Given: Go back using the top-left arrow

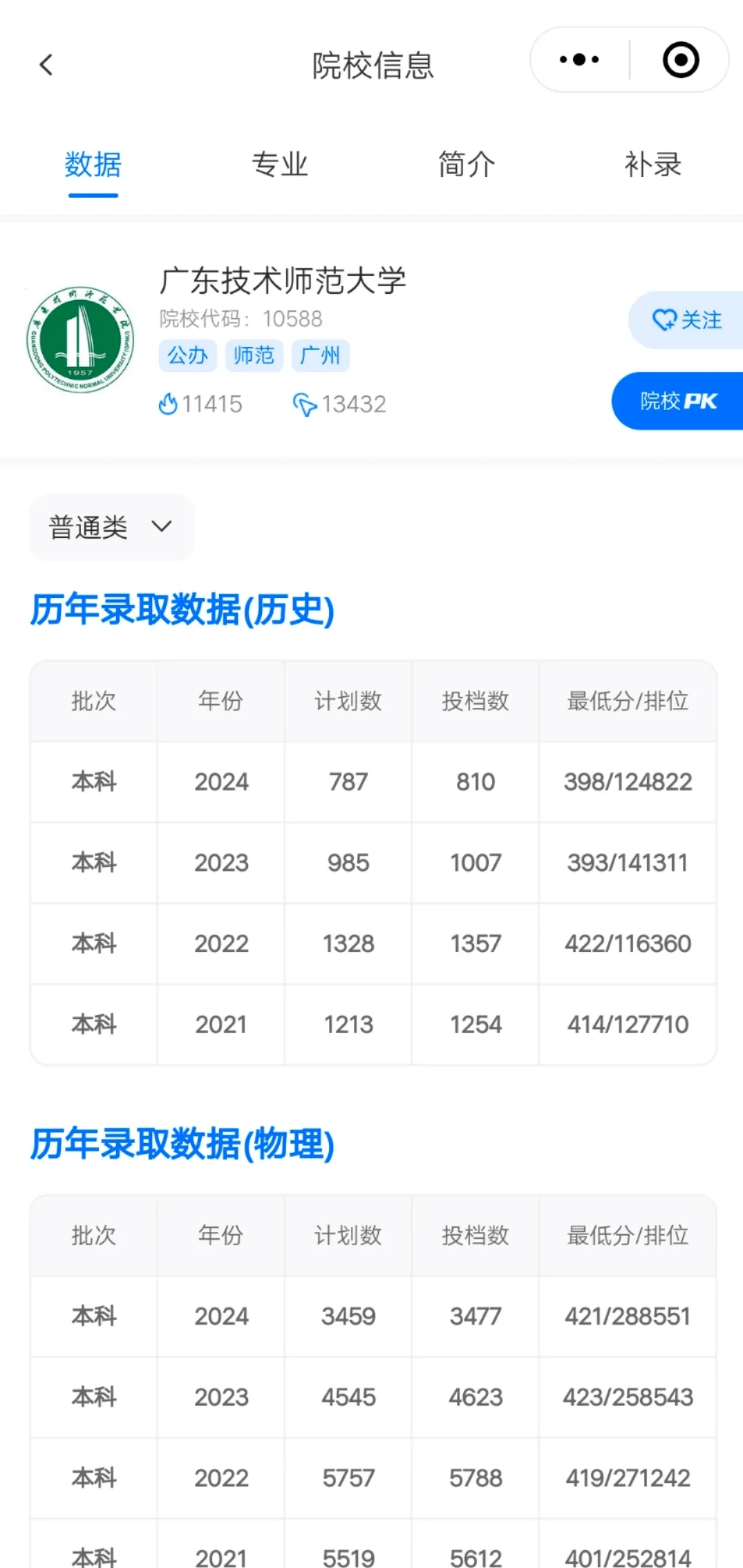Looking at the screenshot, I should tap(46, 65).
